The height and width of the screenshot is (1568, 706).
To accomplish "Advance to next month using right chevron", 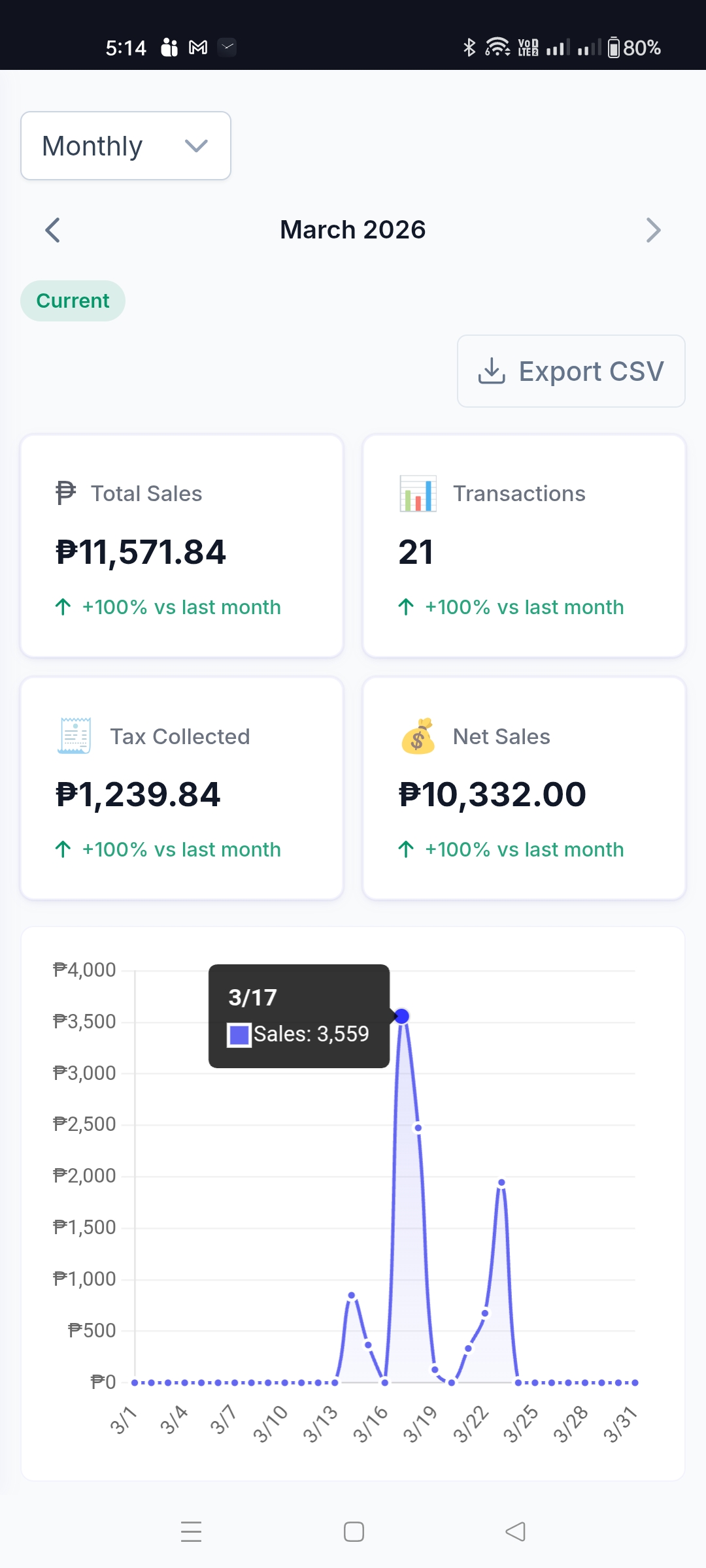I will pyautogui.click(x=653, y=230).
